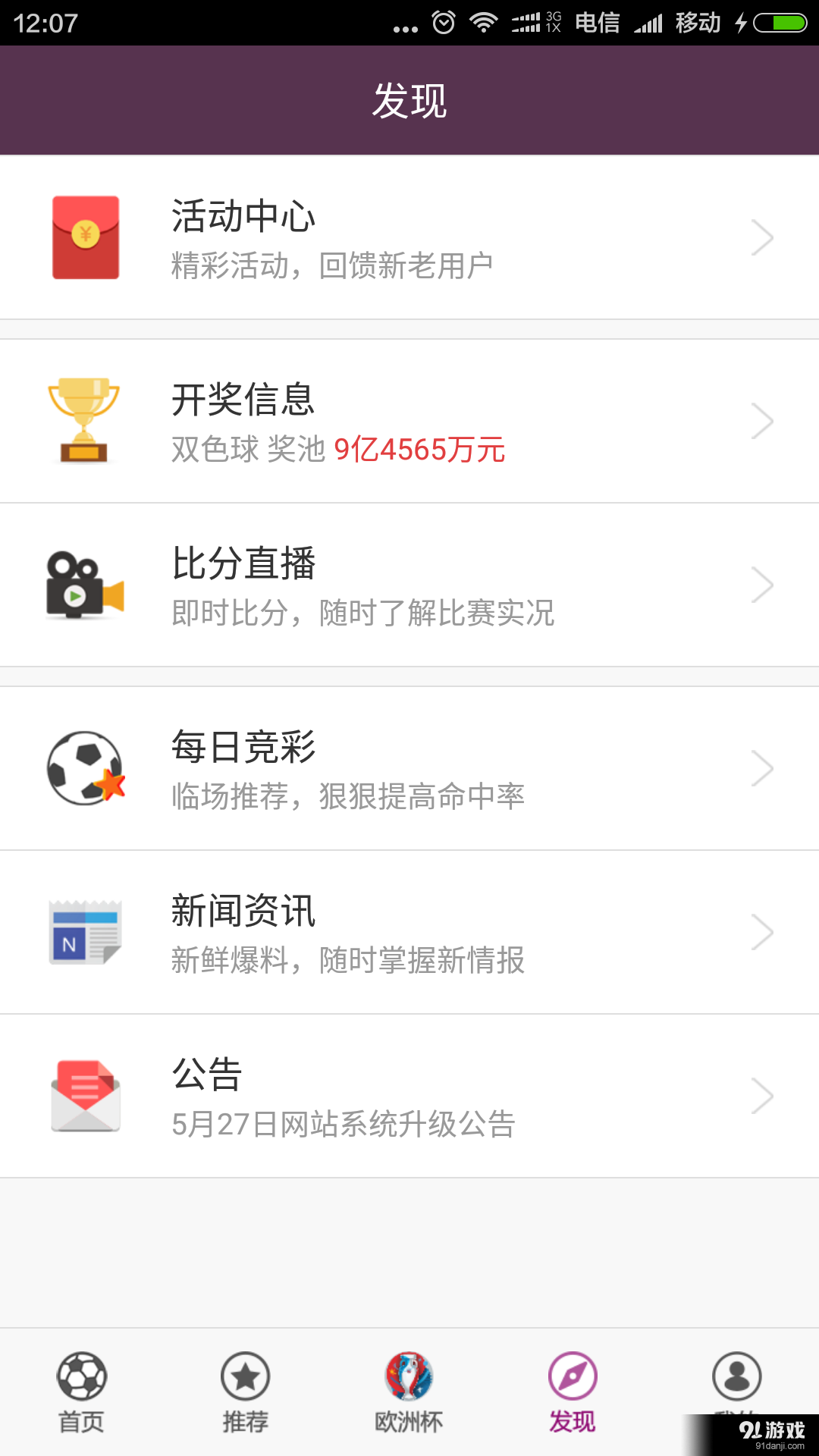Tap the trophy icon for lottery results

pos(85,421)
